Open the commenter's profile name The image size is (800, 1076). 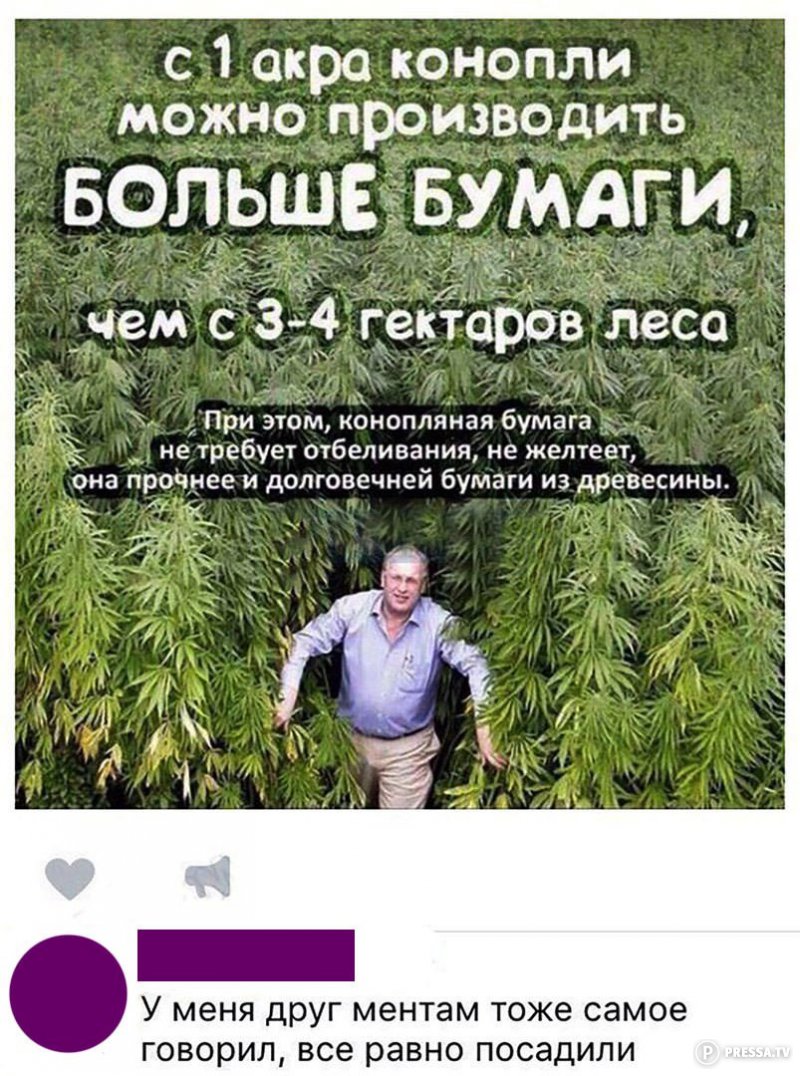point(246,955)
